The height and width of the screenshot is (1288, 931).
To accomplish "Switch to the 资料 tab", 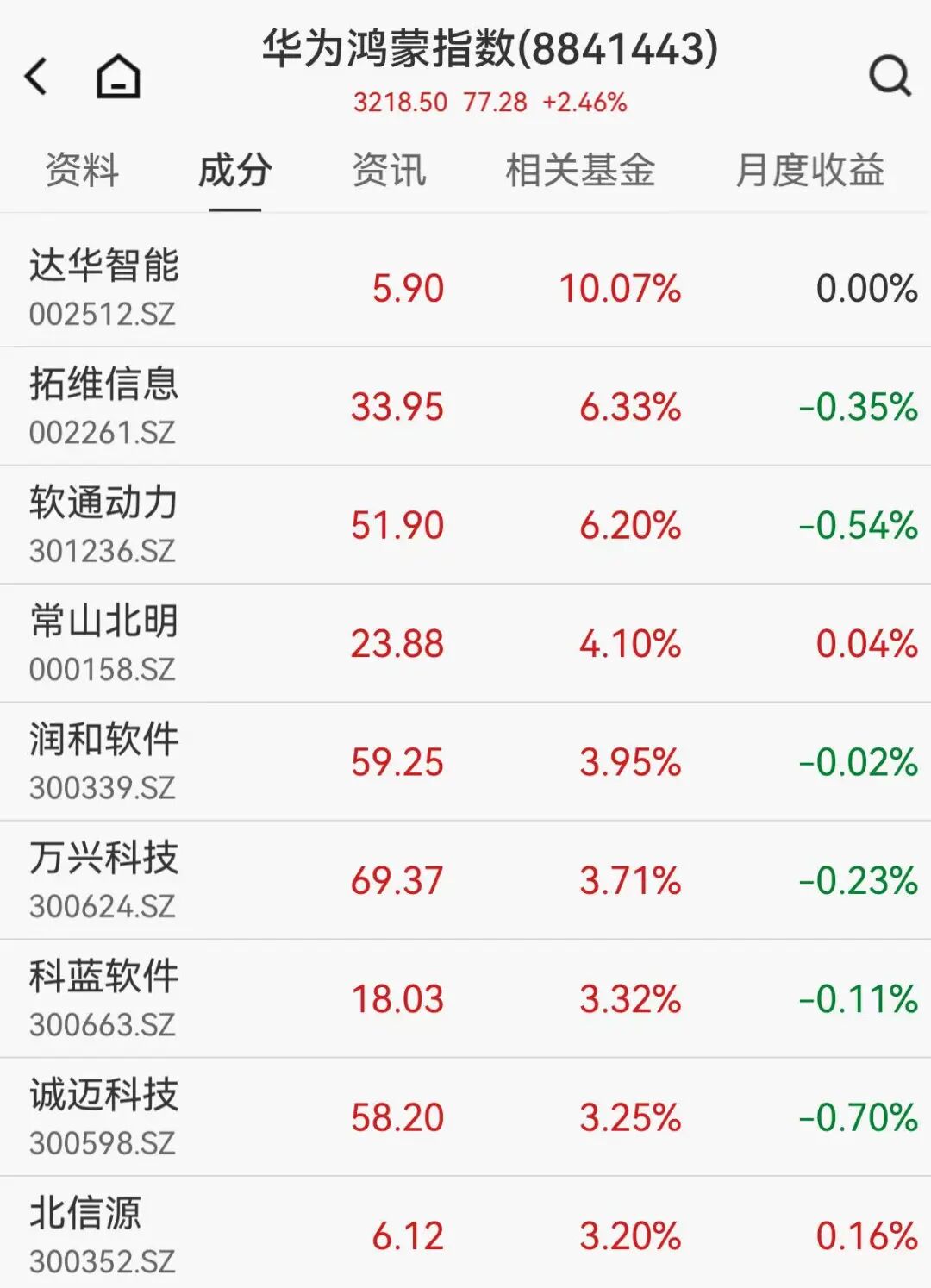I will coord(82,170).
